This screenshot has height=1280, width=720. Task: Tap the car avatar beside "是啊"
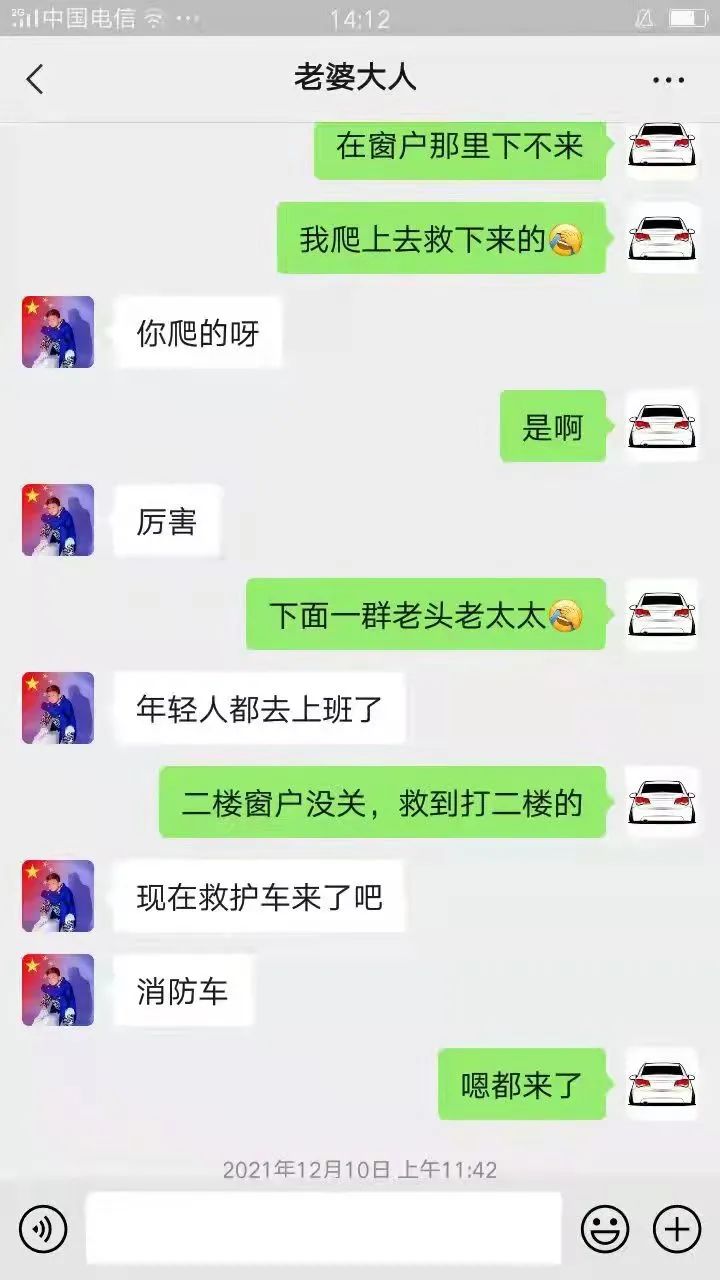[x=661, y=426]
